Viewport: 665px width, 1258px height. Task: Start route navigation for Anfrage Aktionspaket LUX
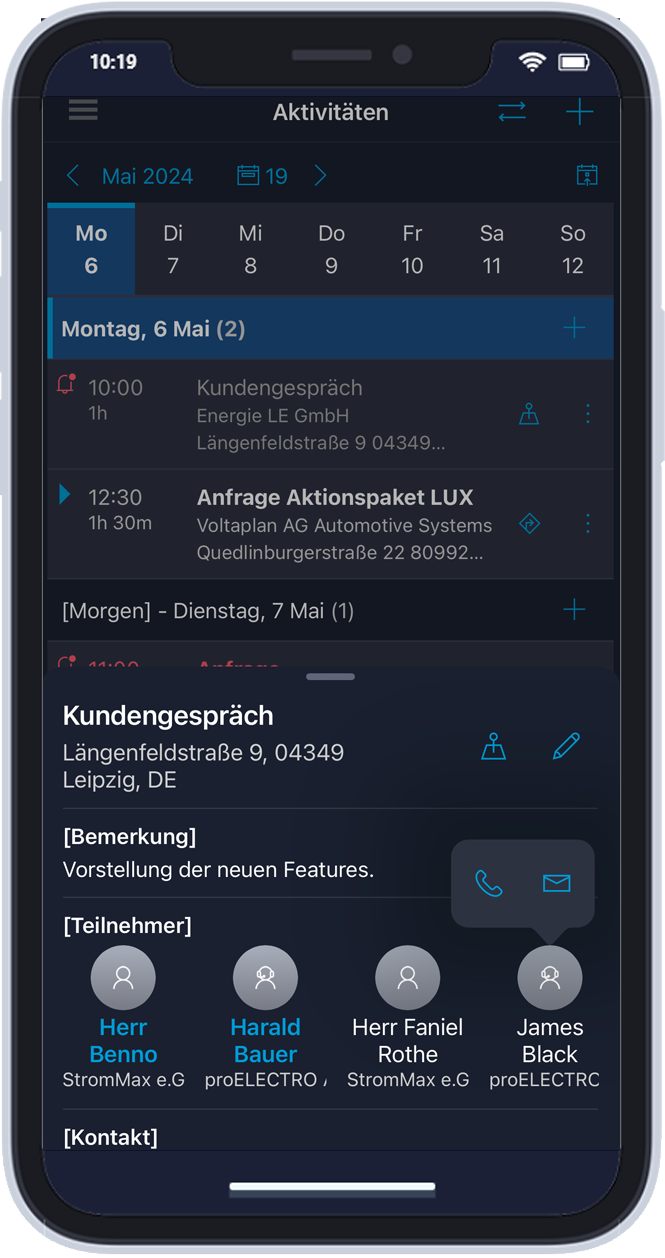click(x=530, y=523)
